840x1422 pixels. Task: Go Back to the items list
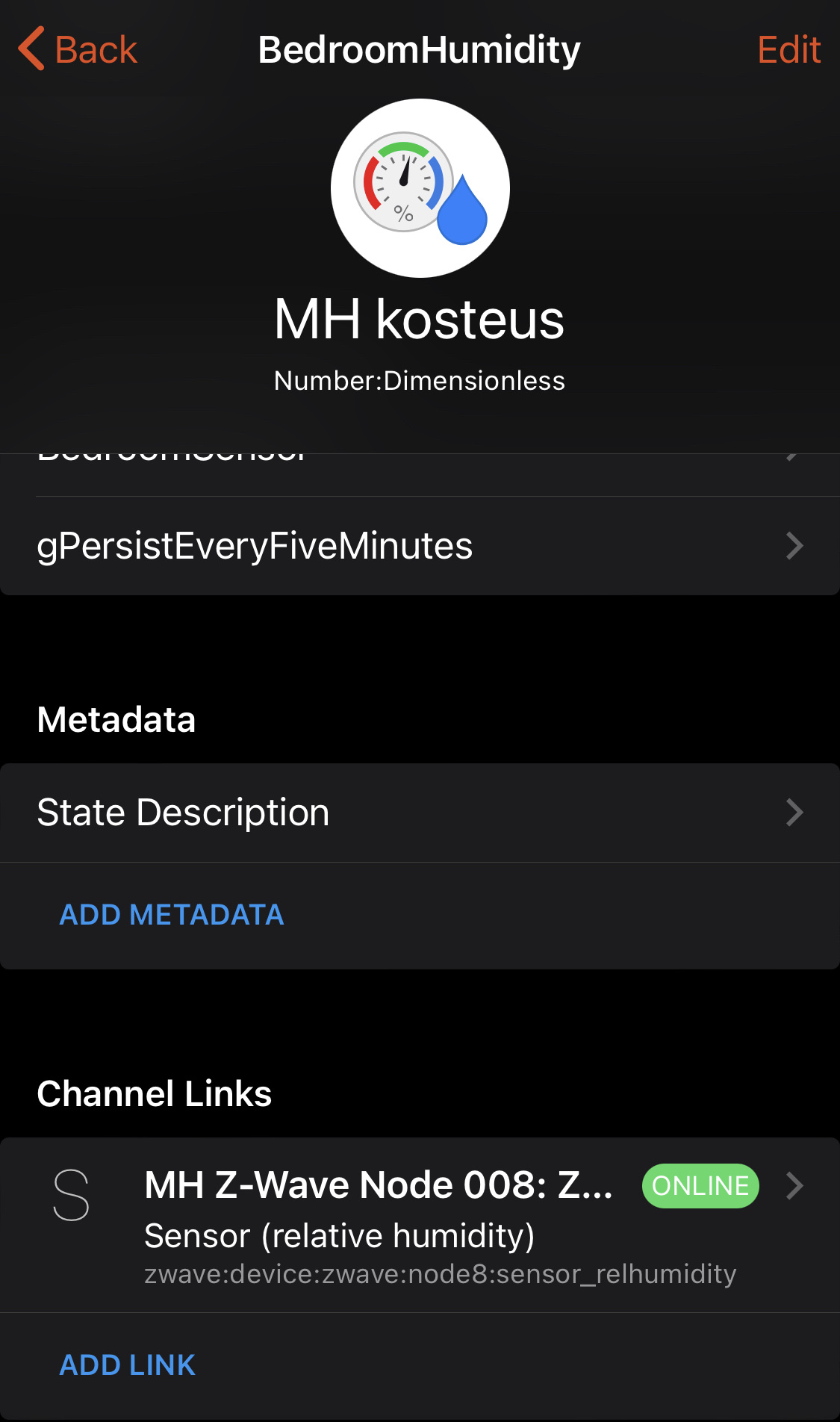click(77, 47)
